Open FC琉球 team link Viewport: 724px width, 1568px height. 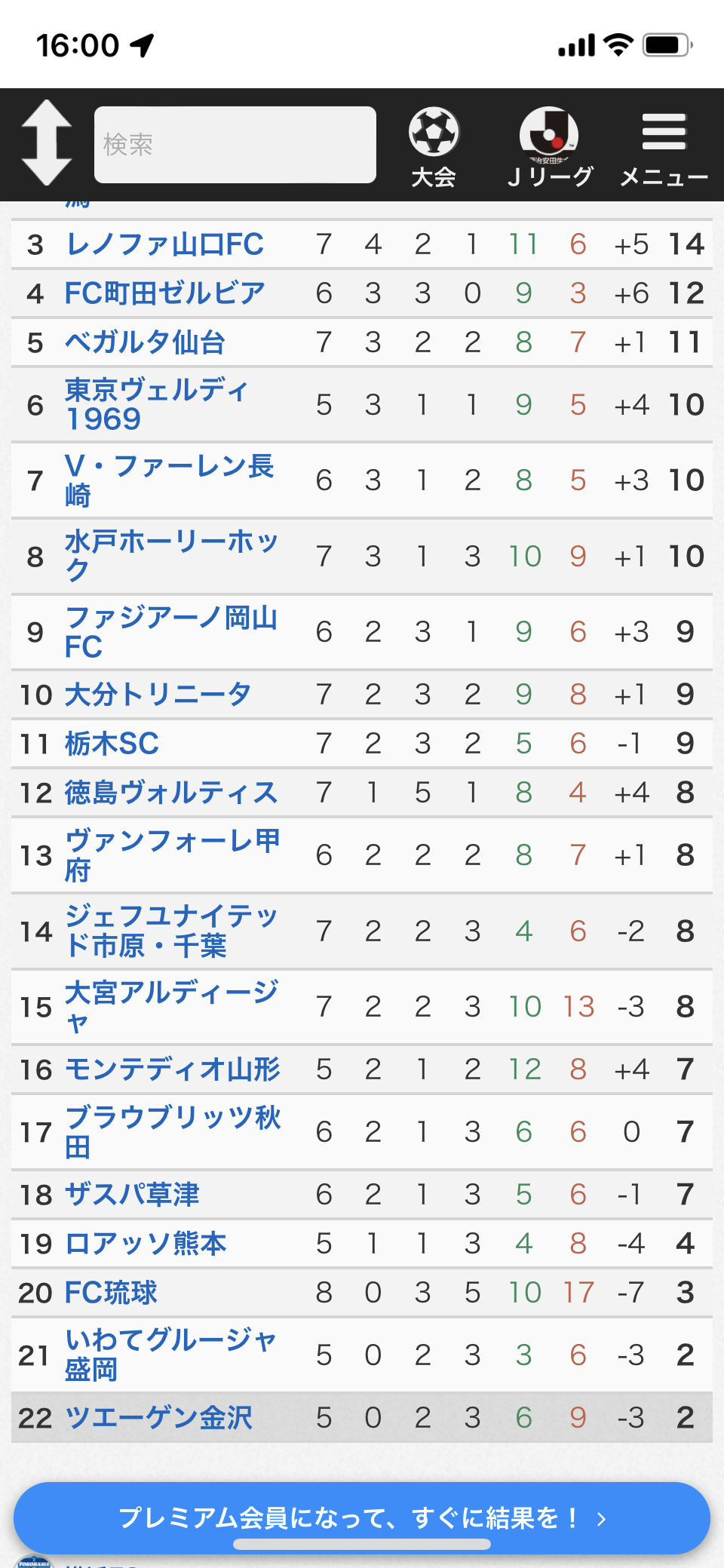(x=111, y=1293)
